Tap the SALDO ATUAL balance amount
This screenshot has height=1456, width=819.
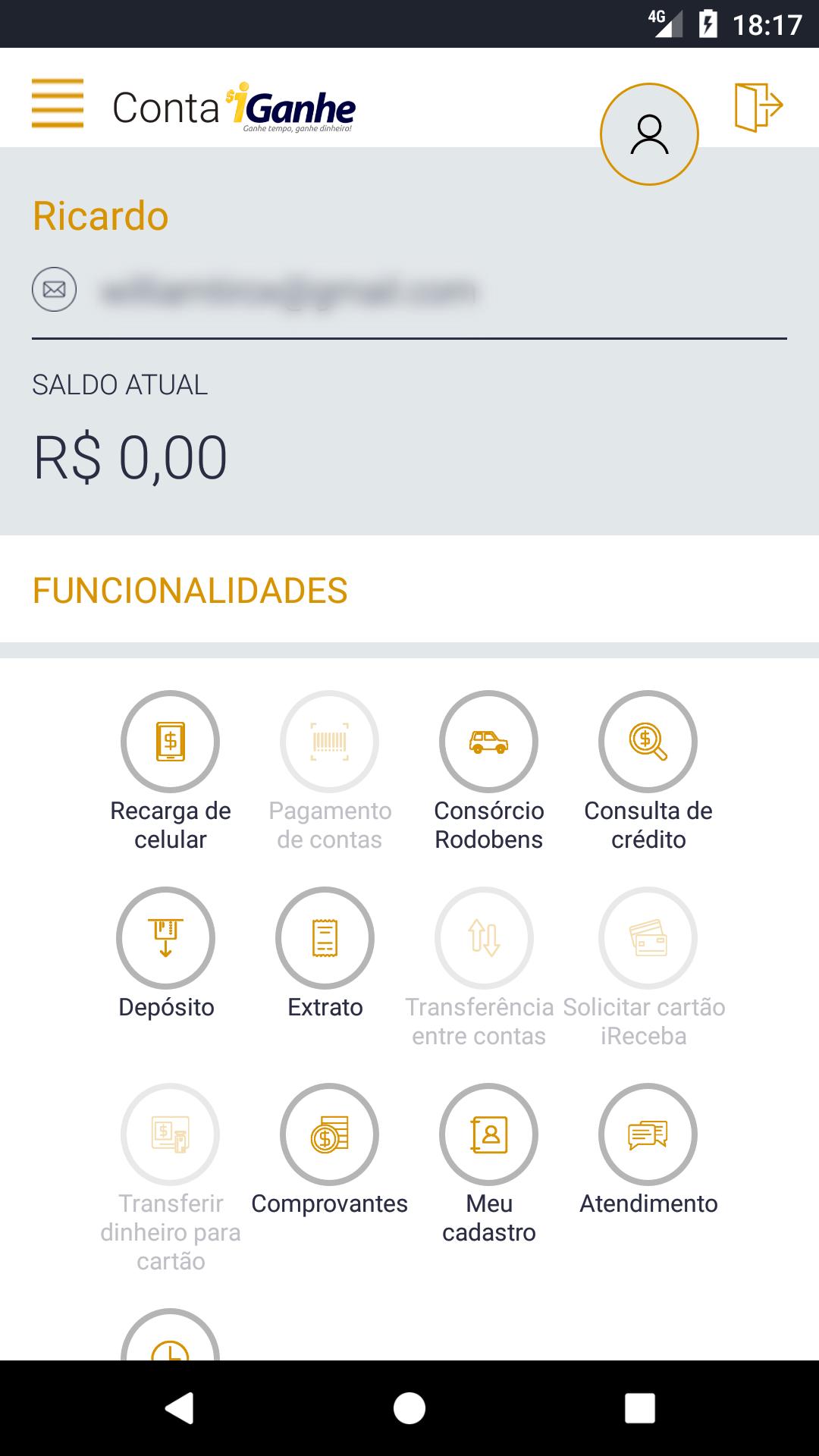coord(130,455)
